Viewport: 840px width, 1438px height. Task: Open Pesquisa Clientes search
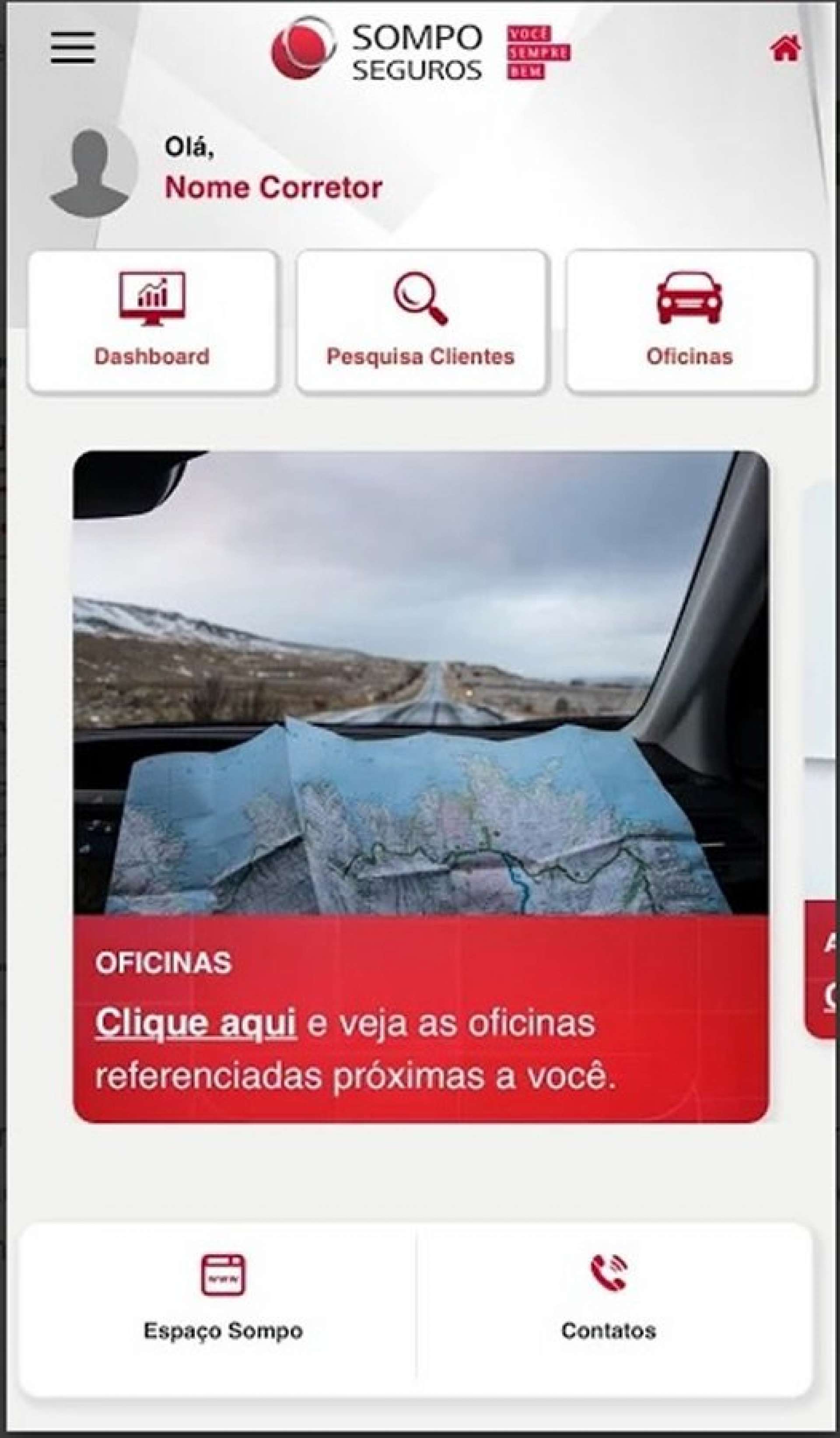coord(421,321)
